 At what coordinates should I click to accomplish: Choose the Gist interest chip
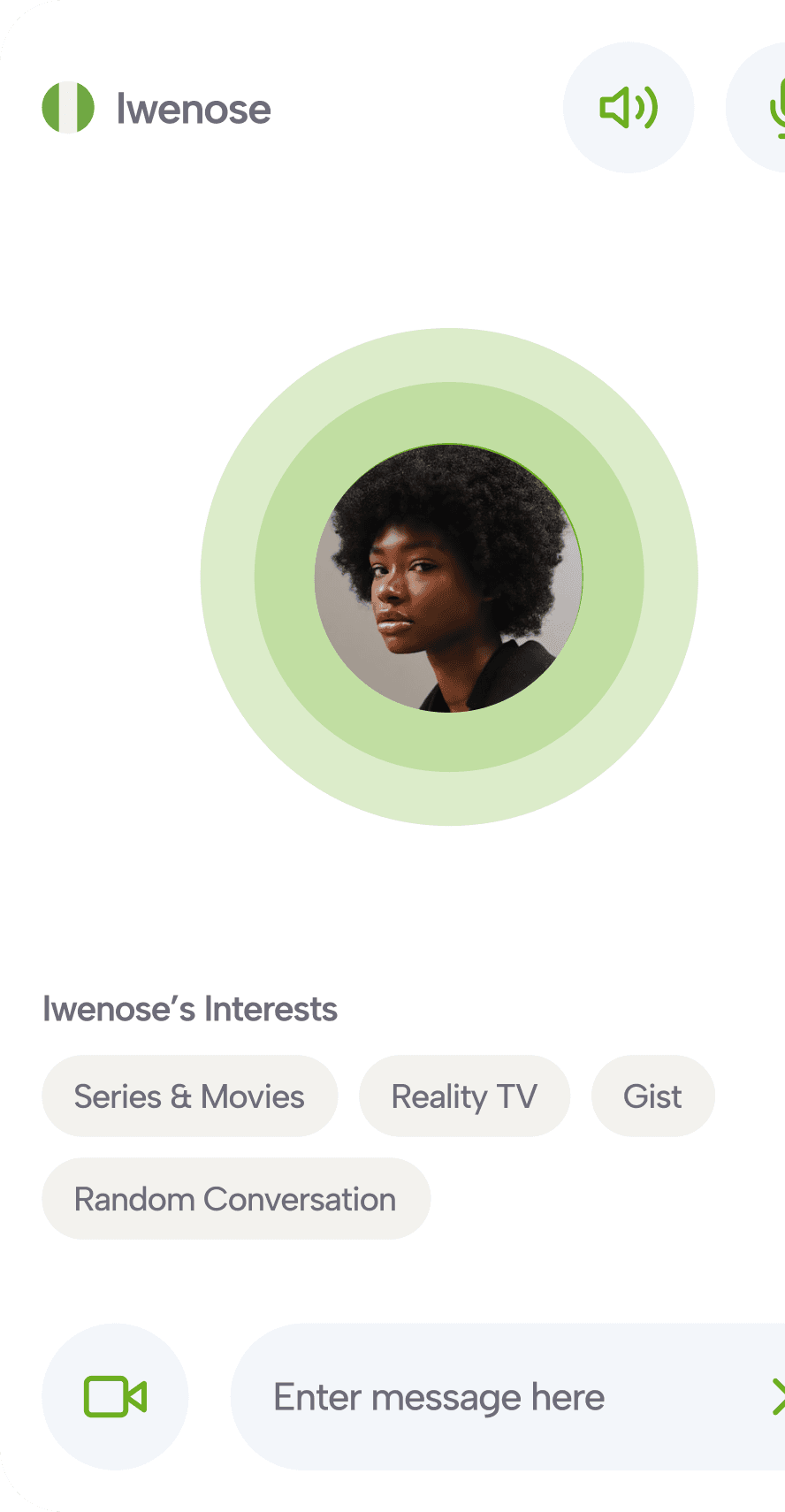[652, 1096]
